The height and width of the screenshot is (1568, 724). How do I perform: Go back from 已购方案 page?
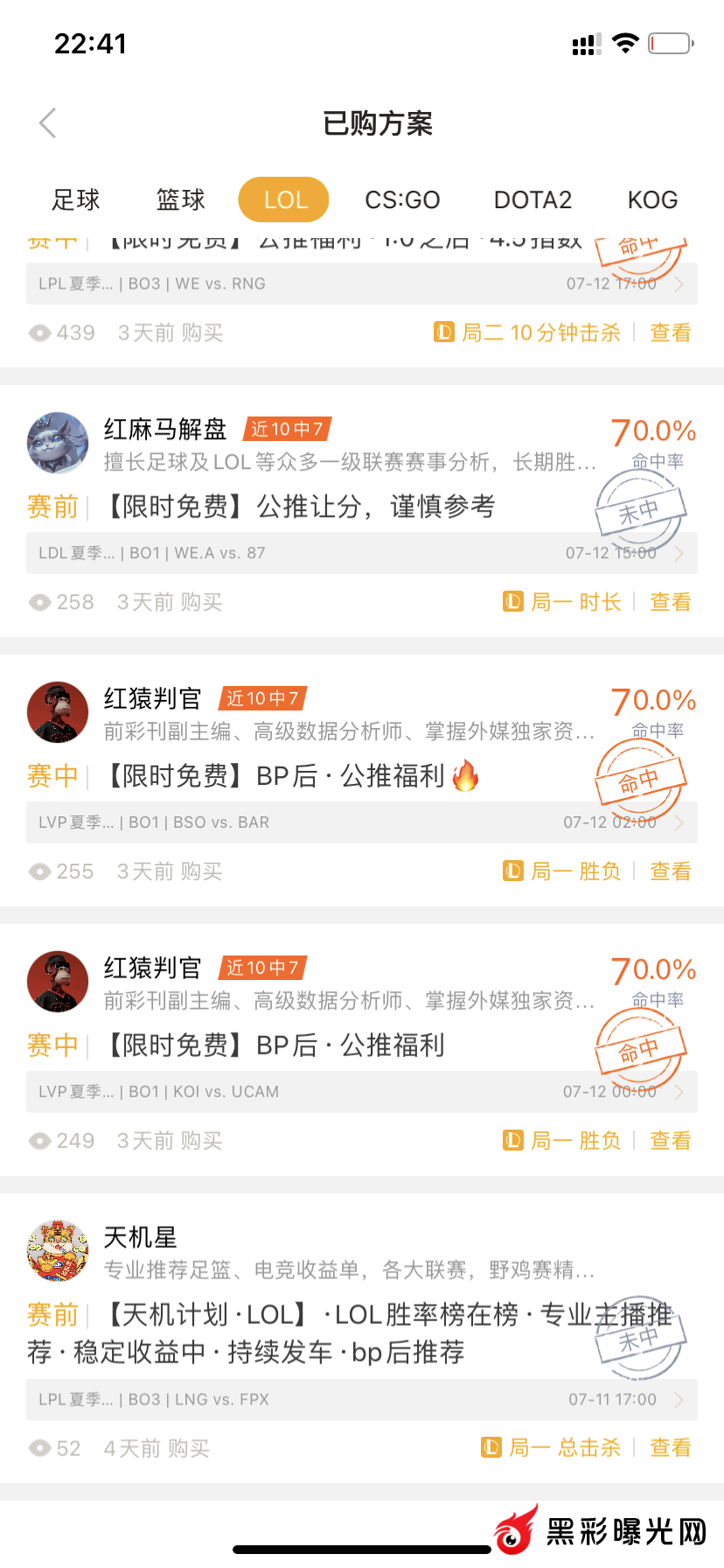coord(48,123)
